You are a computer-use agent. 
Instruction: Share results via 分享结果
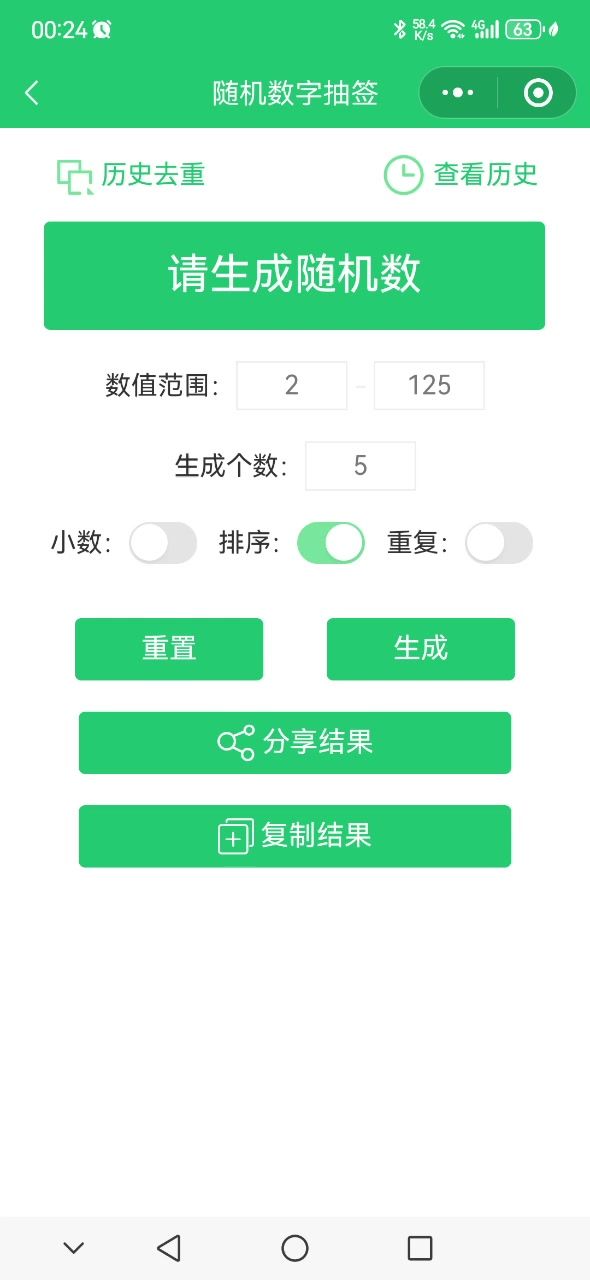295,743
